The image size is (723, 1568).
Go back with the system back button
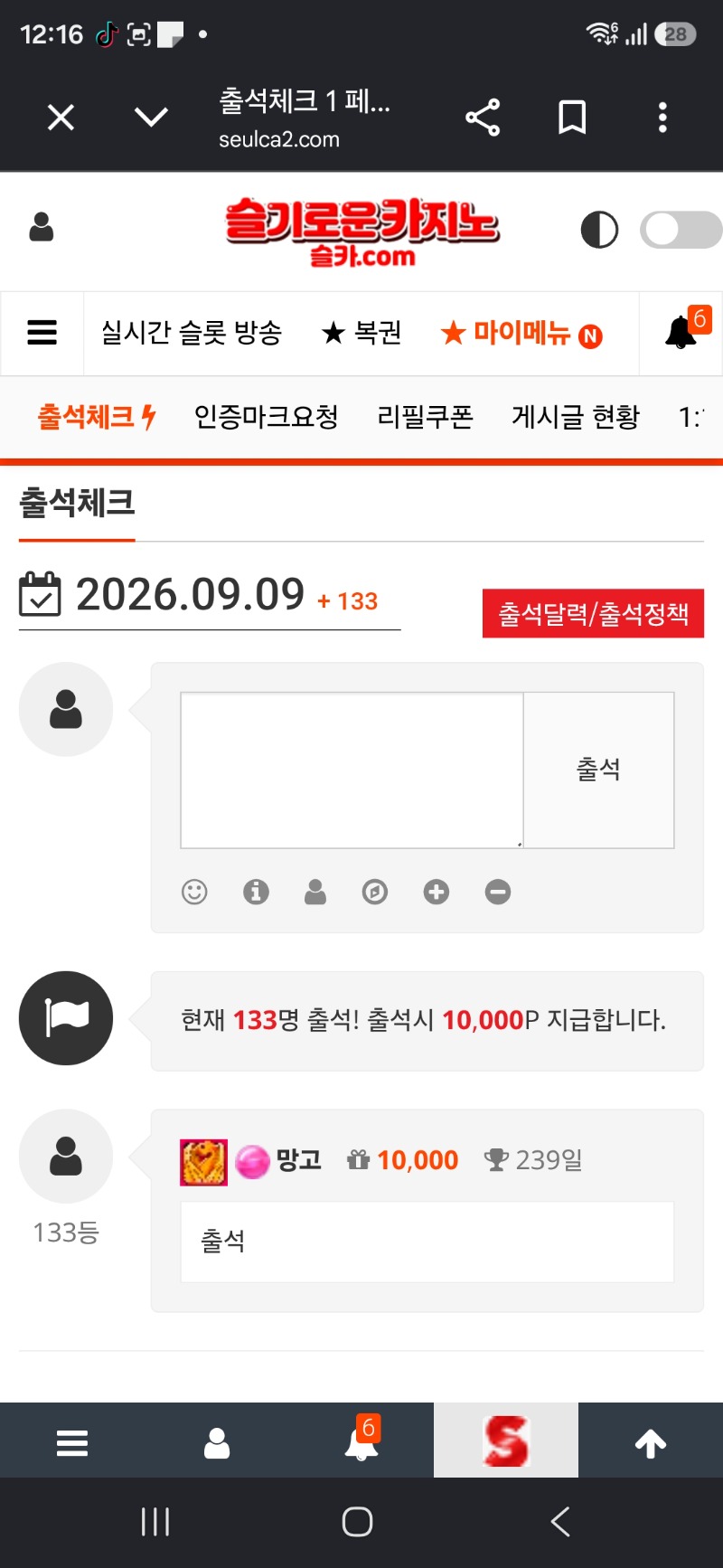[x=560, y=1522]
